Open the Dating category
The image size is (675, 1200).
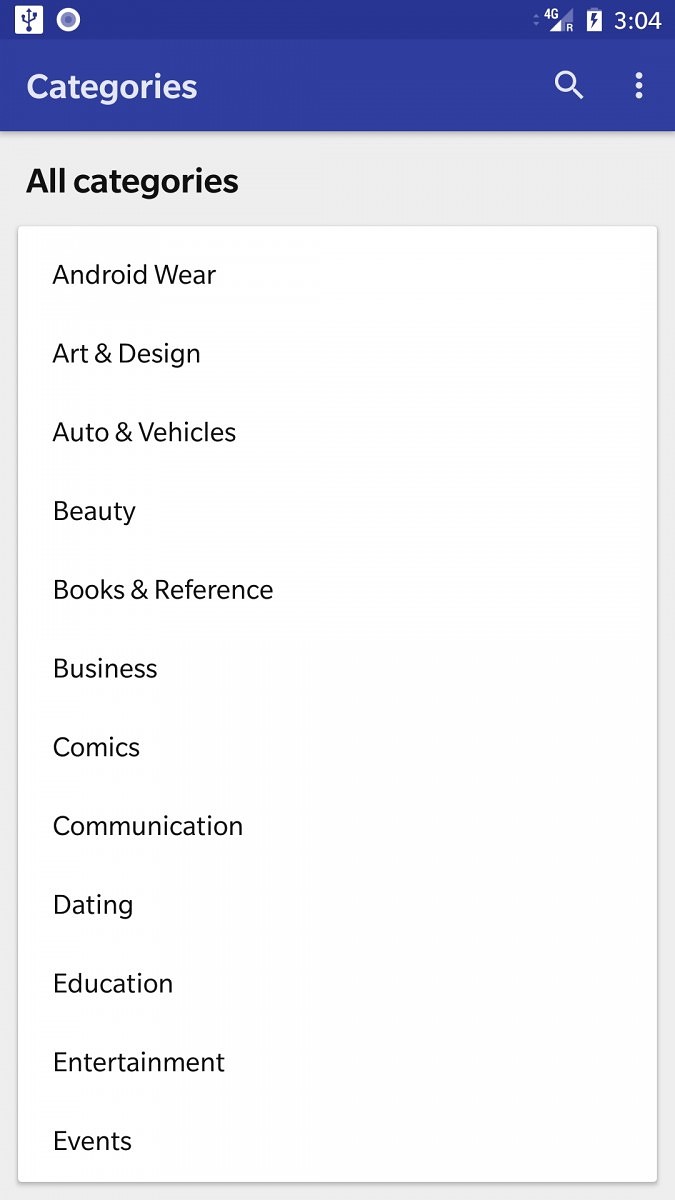(337, 905)
